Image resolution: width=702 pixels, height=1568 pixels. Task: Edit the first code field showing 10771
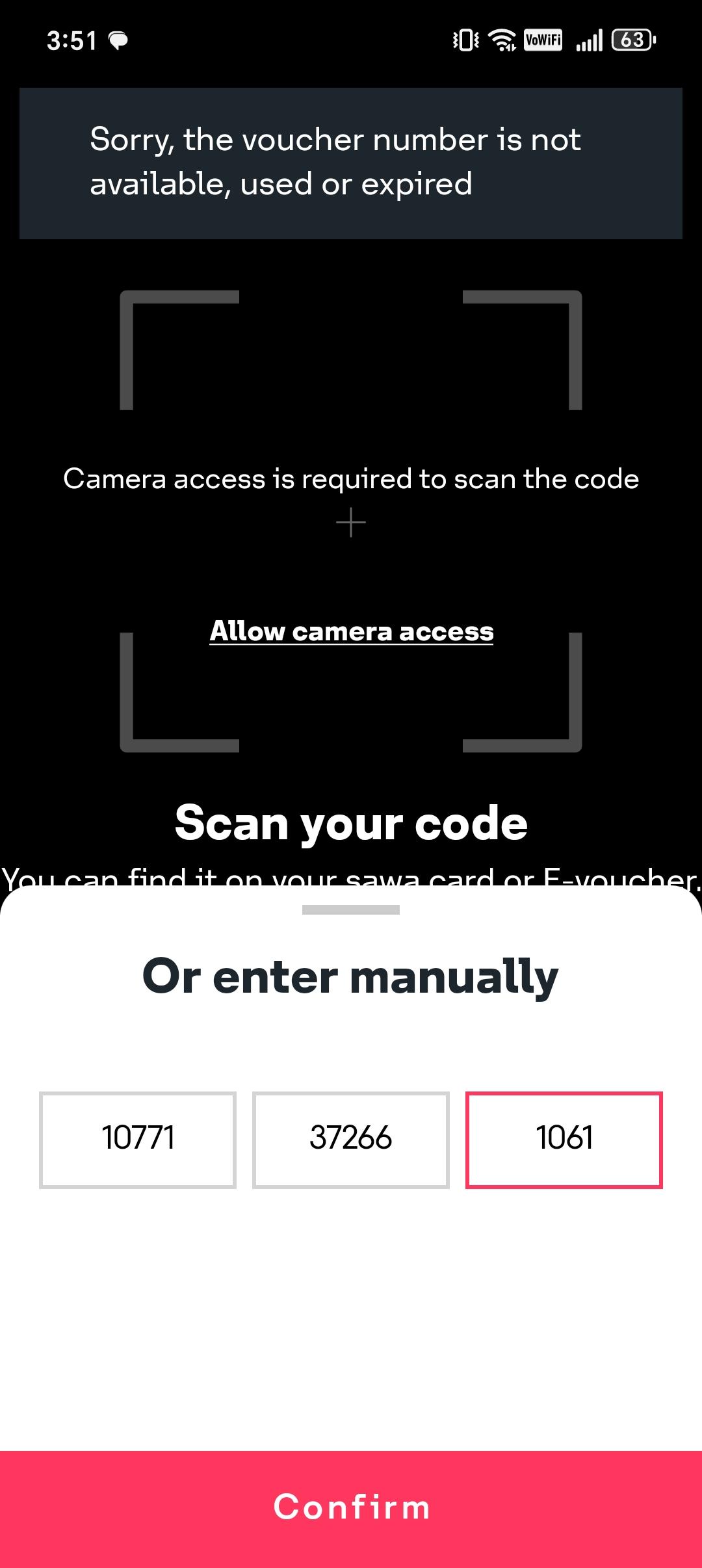[x=138, y=1140]
